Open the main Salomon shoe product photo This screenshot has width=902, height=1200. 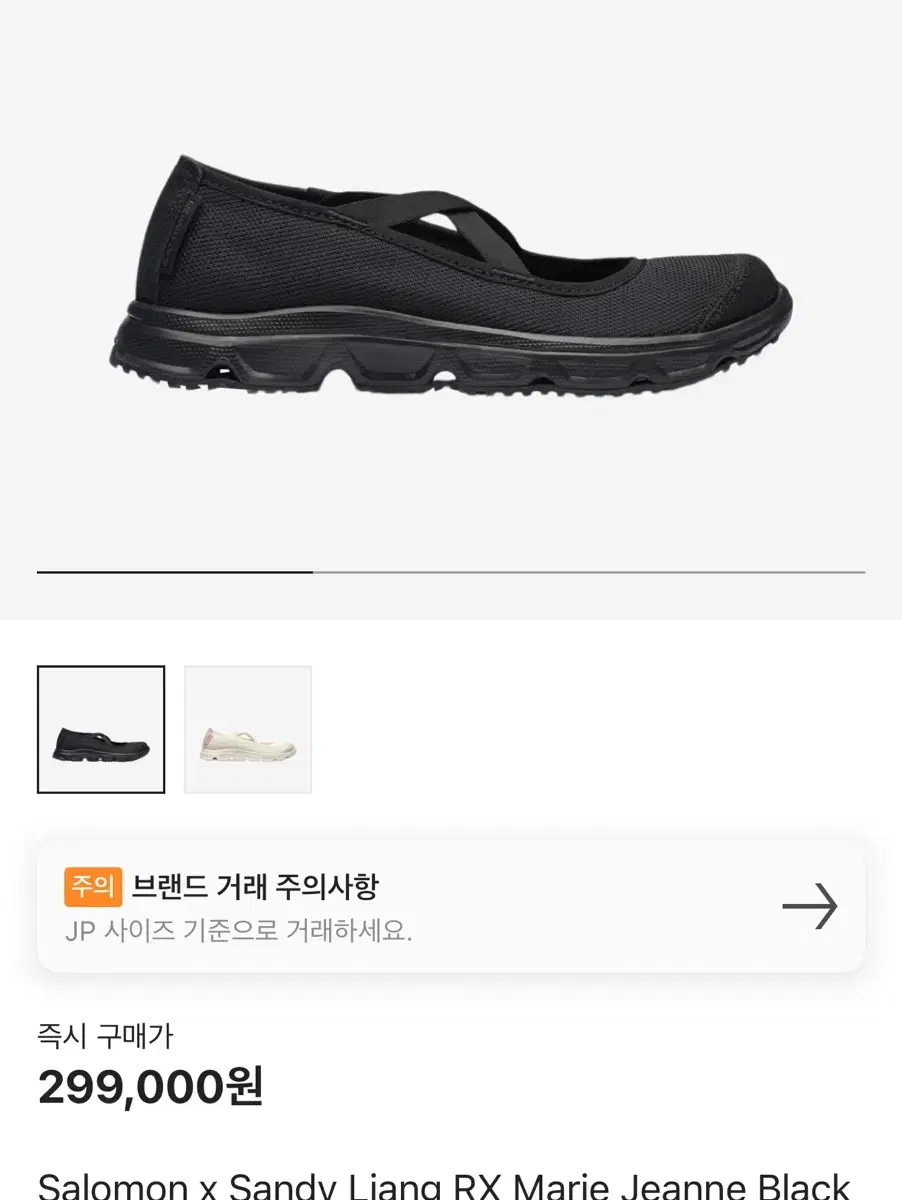pos(450,280)
